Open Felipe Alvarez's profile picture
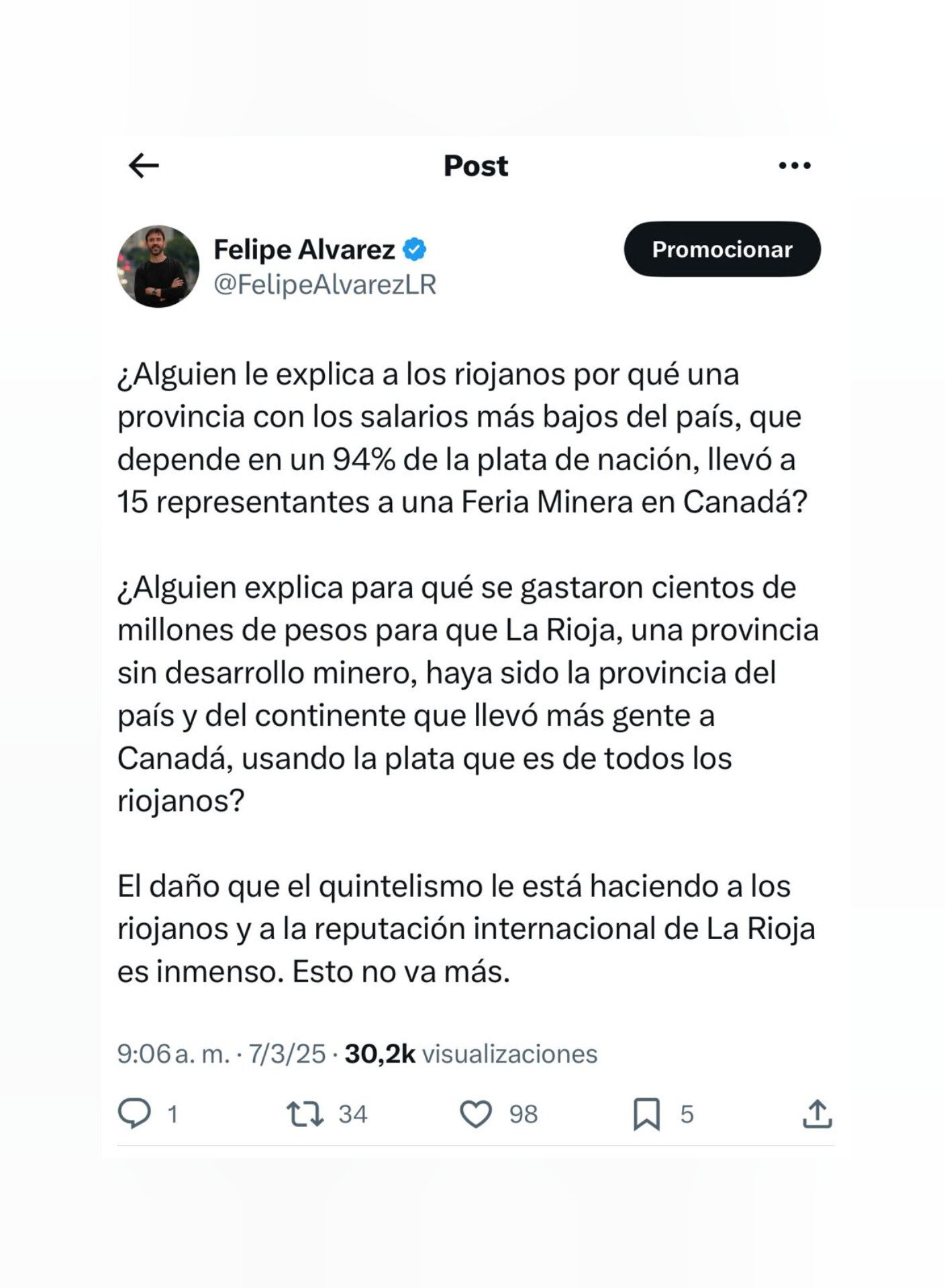Viewport: 945px width, 1288px height. [158, 266]
